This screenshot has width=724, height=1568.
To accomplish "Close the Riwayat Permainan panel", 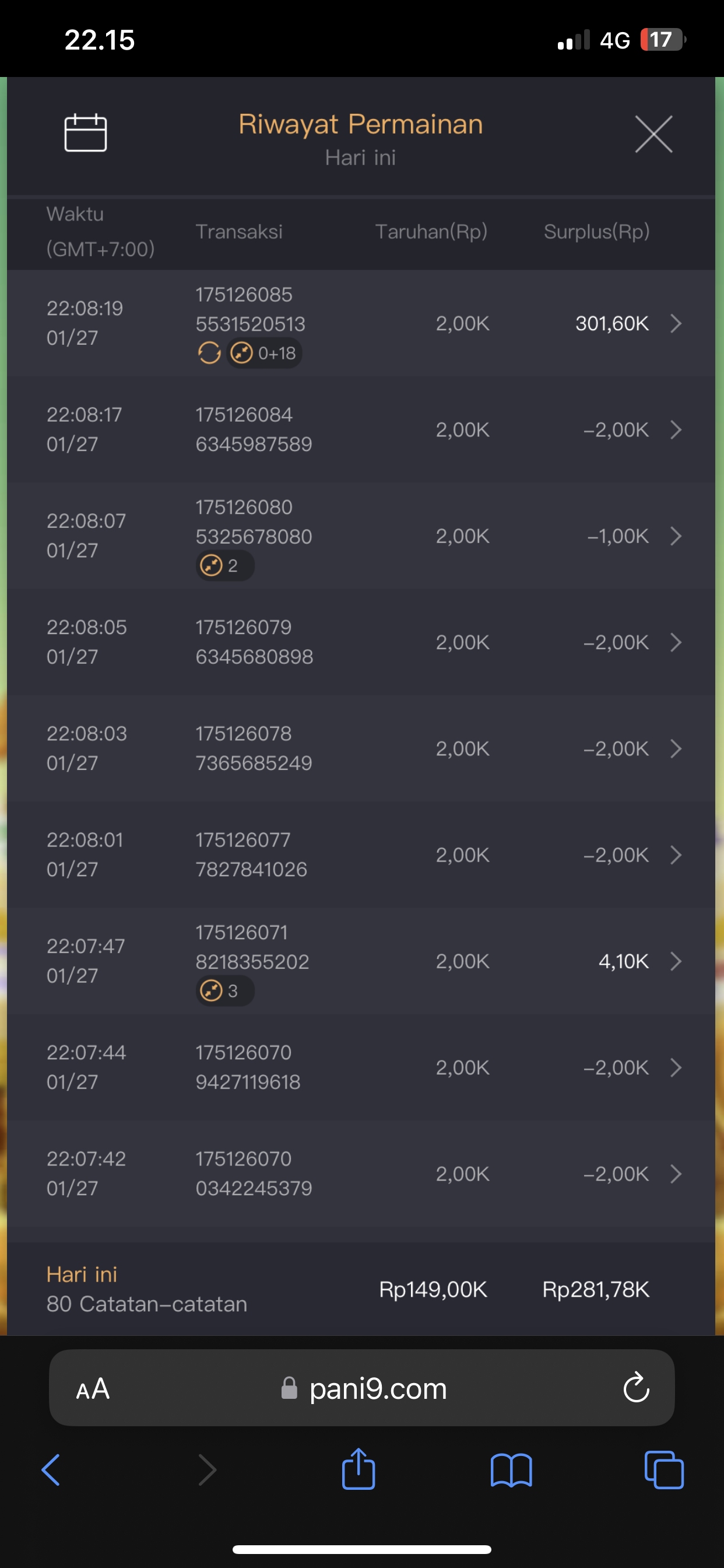I will pyautogui.click(x=653, y=134).
